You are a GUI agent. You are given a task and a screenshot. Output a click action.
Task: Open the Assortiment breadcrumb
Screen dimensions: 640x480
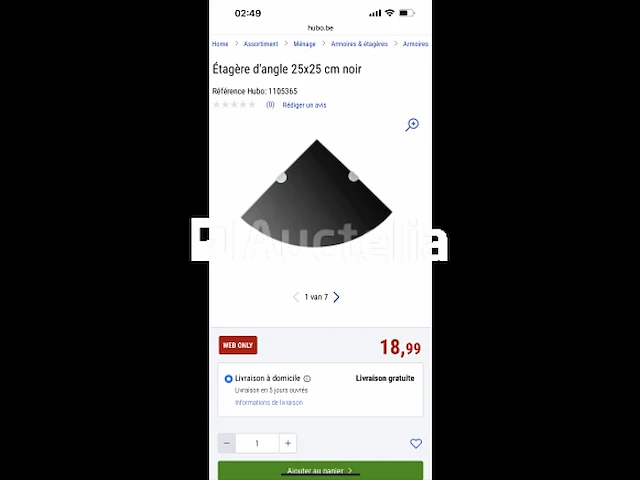[x=260, y=44]
